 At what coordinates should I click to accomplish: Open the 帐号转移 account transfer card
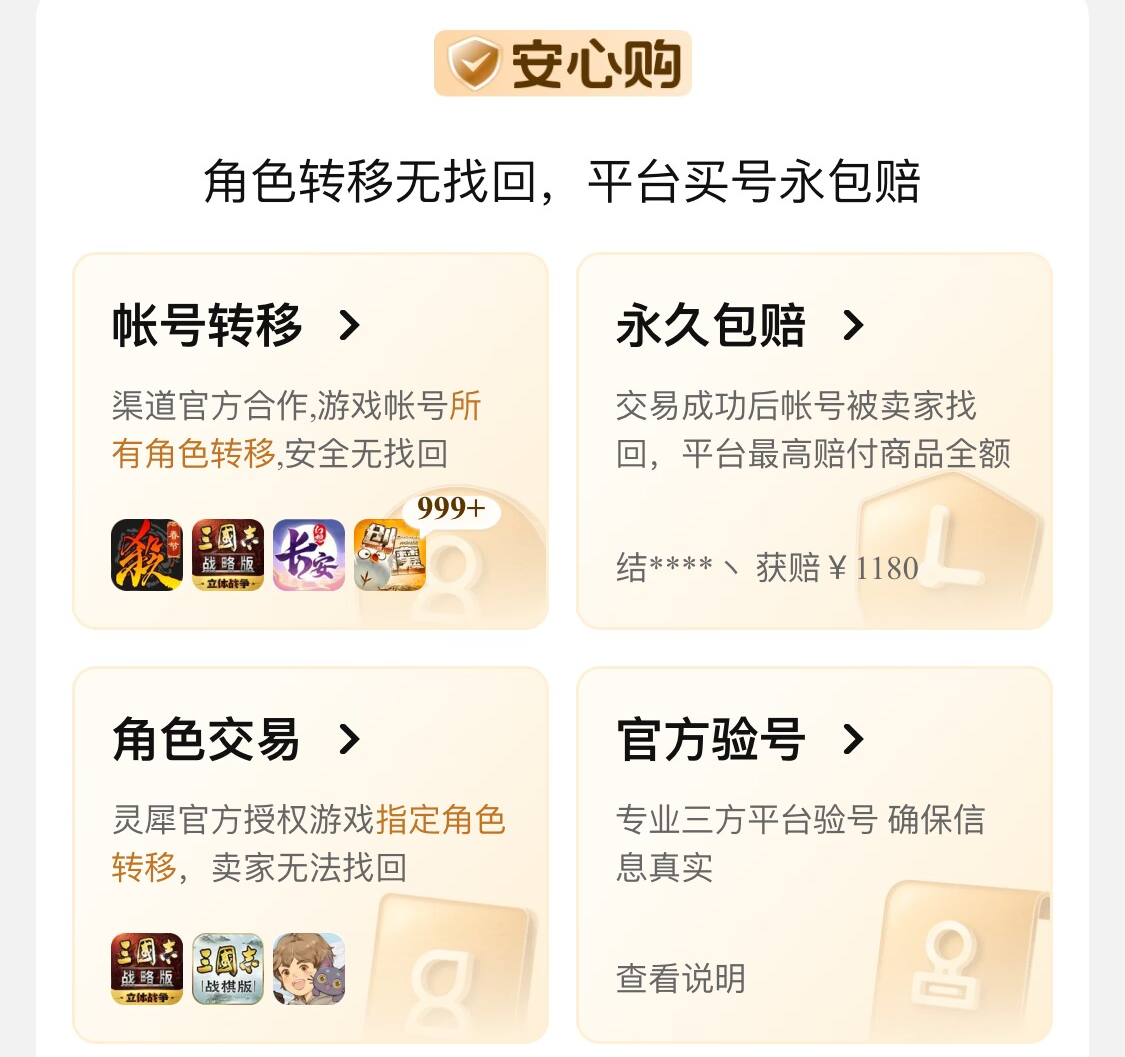coord(236,326)
